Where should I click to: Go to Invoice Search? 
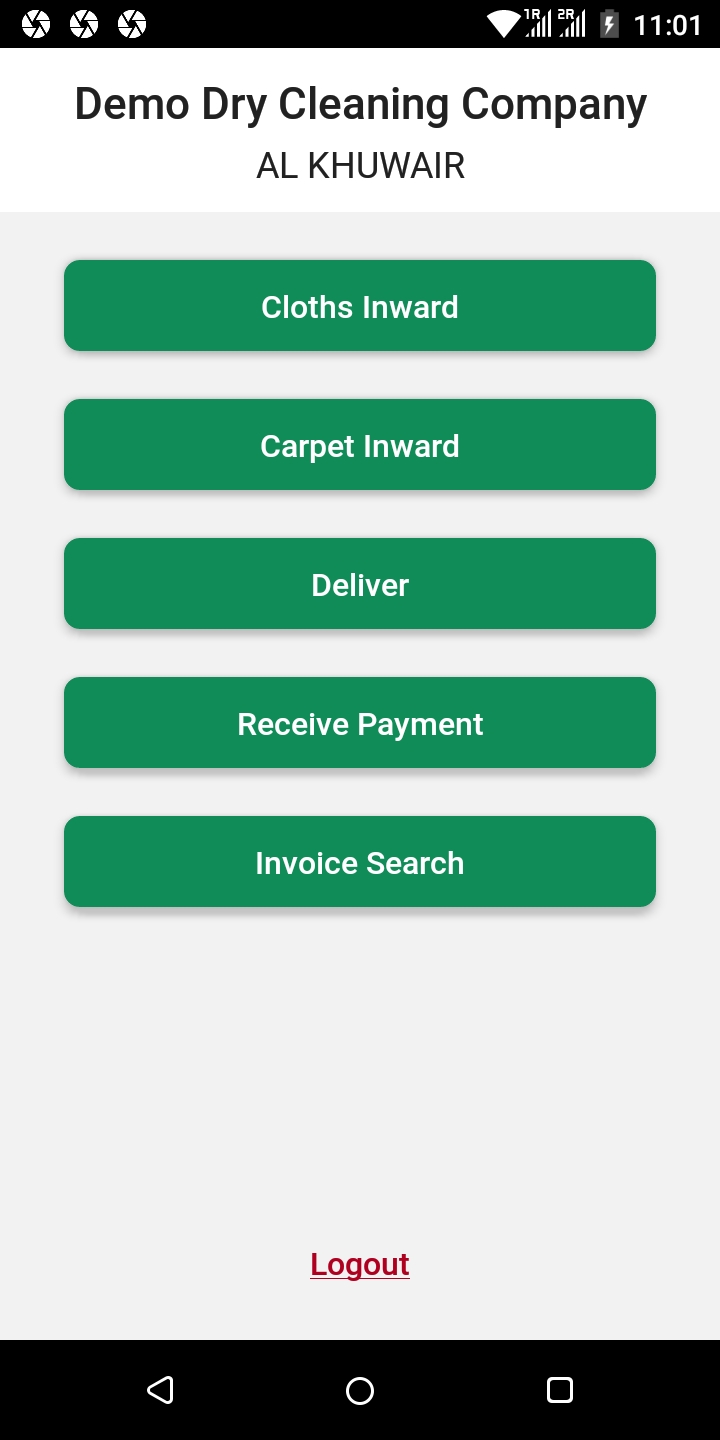(x=360, y=862)
